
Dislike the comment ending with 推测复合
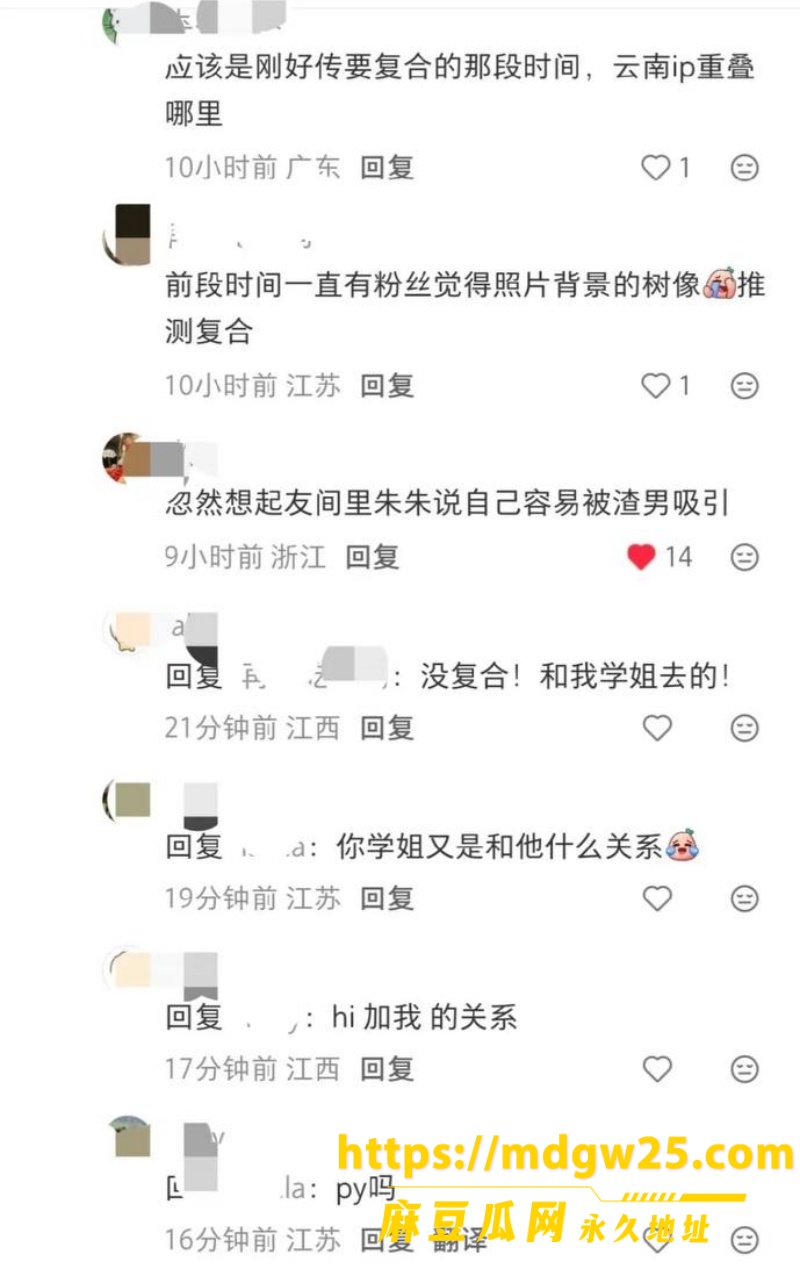tap(744, 385)
